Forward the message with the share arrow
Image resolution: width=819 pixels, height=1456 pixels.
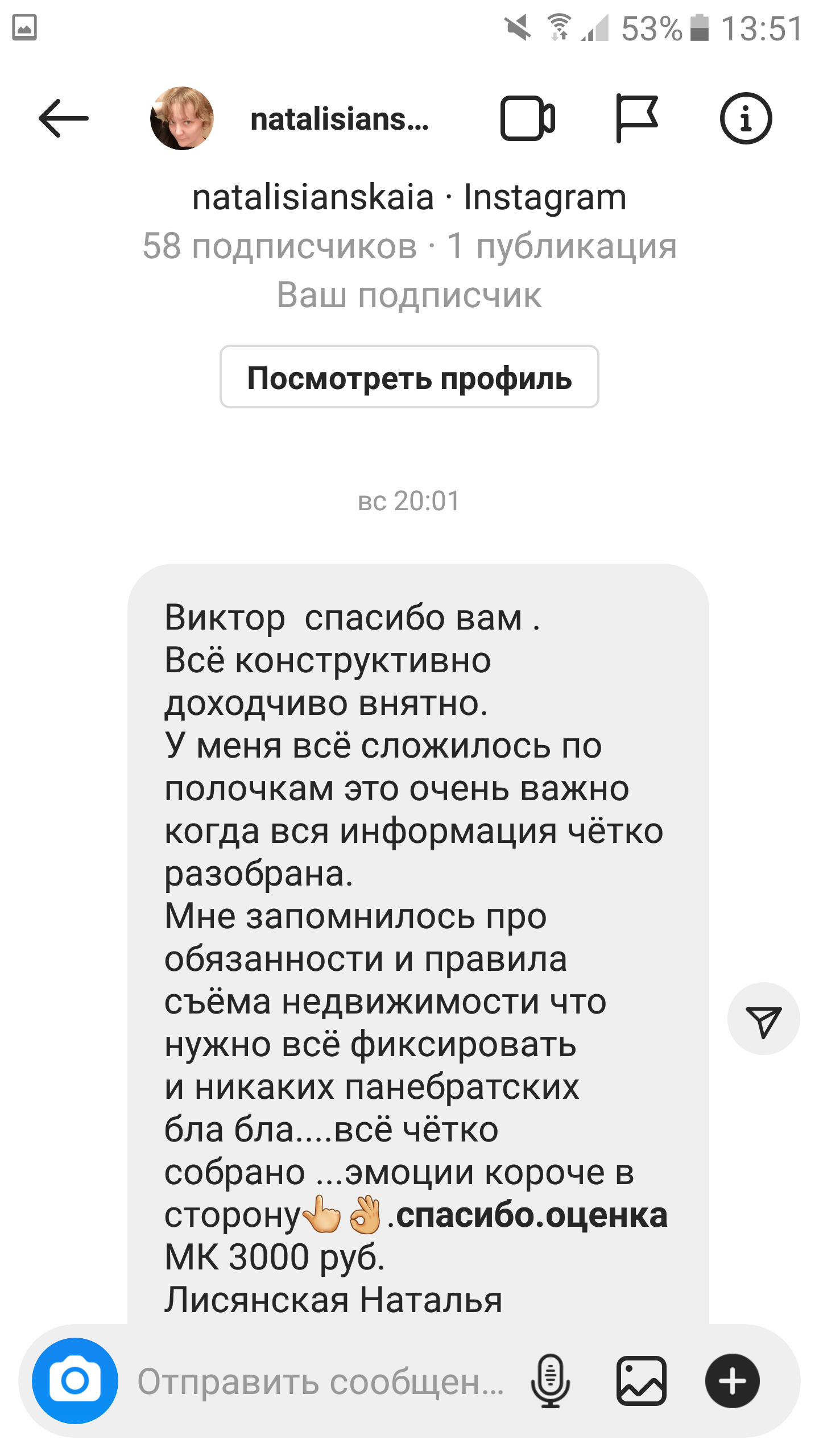(763, 1019)
